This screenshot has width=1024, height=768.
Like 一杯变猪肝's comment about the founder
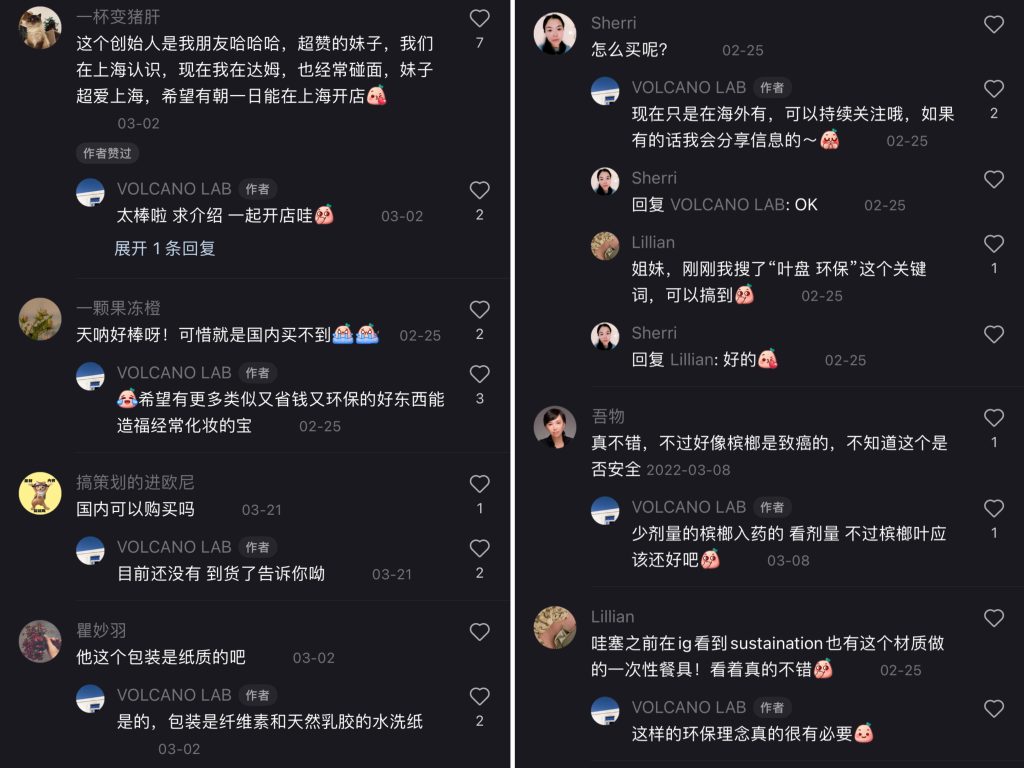coord(480,19)
